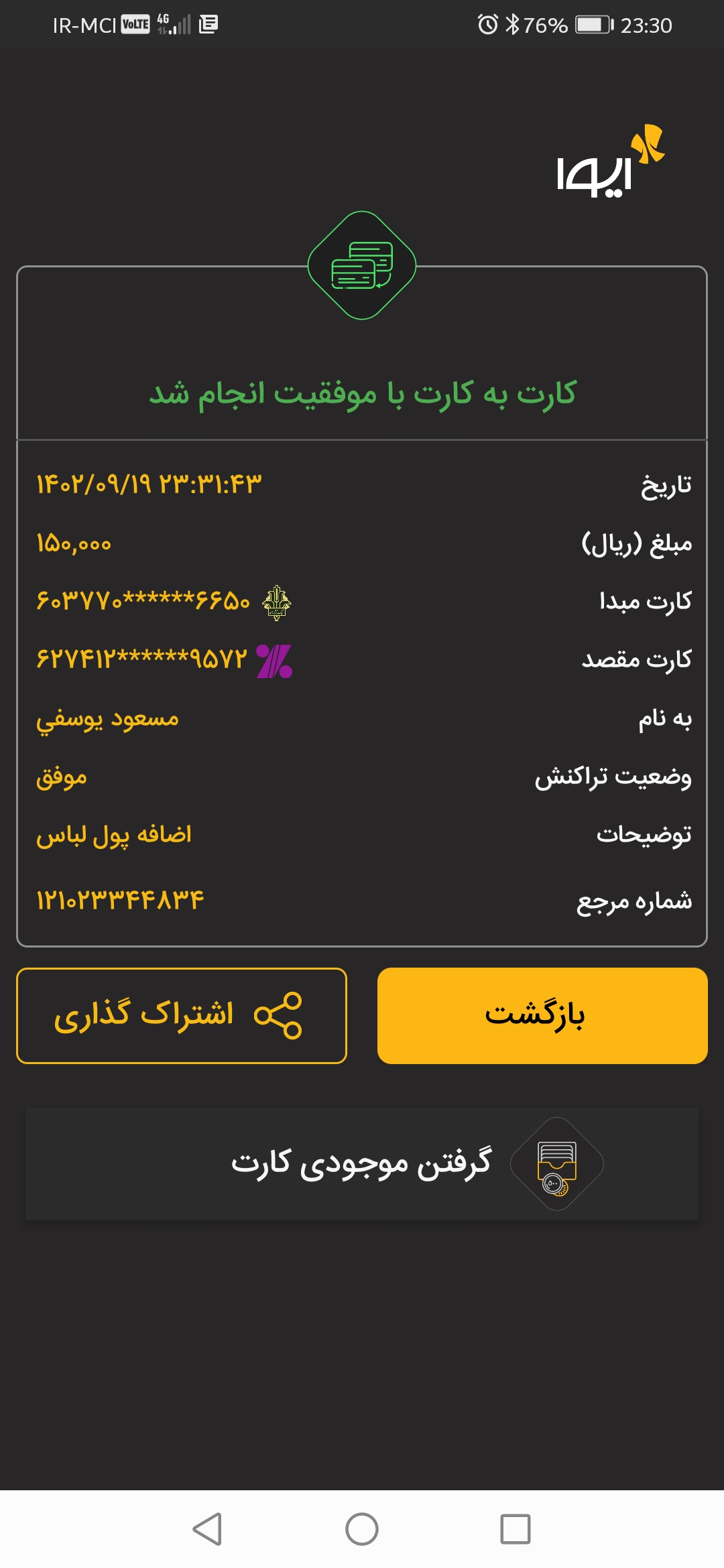724x1568 pixels.
Task: Open the recent apps overview
Action: [516, 1529]
